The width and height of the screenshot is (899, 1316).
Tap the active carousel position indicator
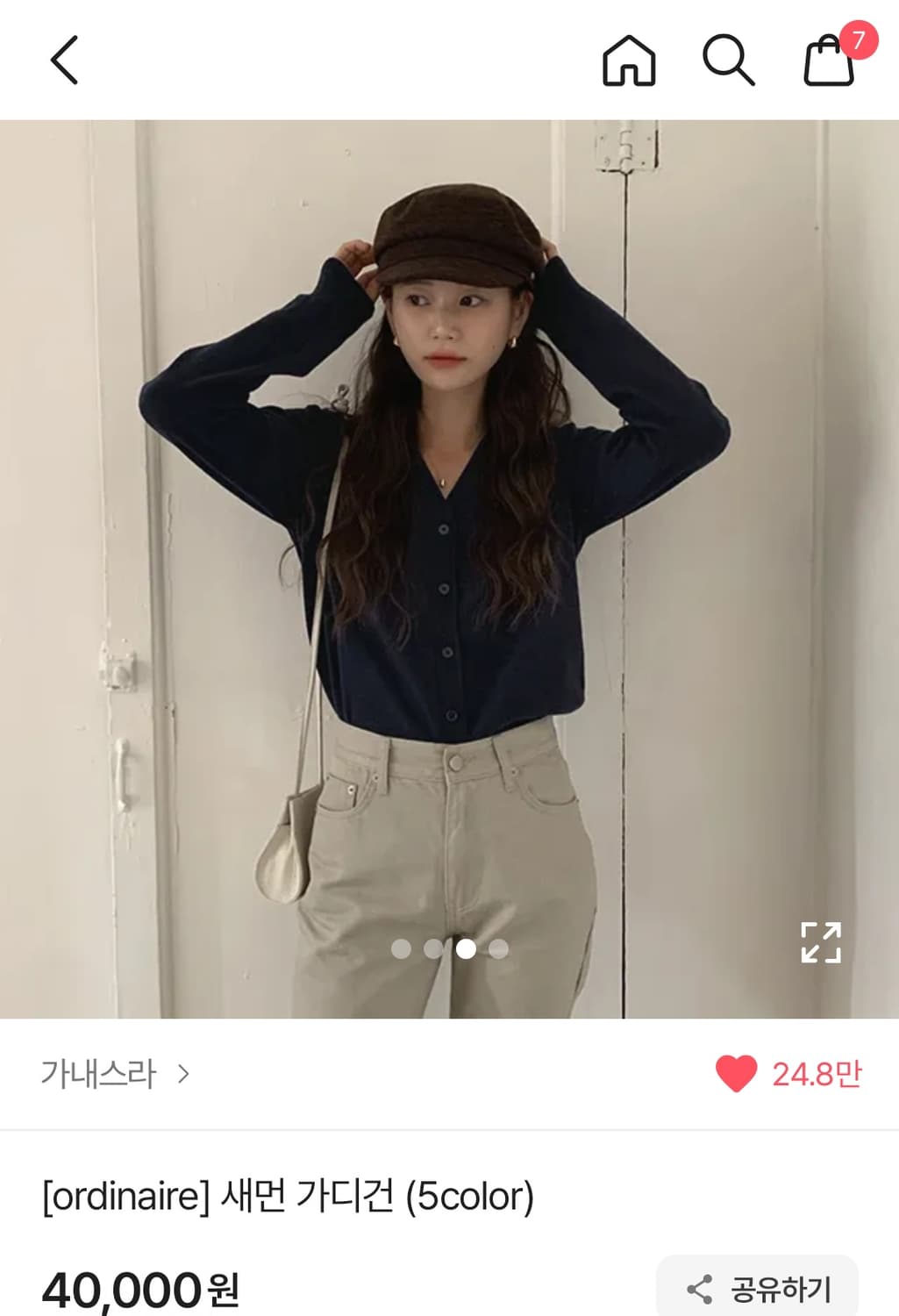click(x=467, y=950)
